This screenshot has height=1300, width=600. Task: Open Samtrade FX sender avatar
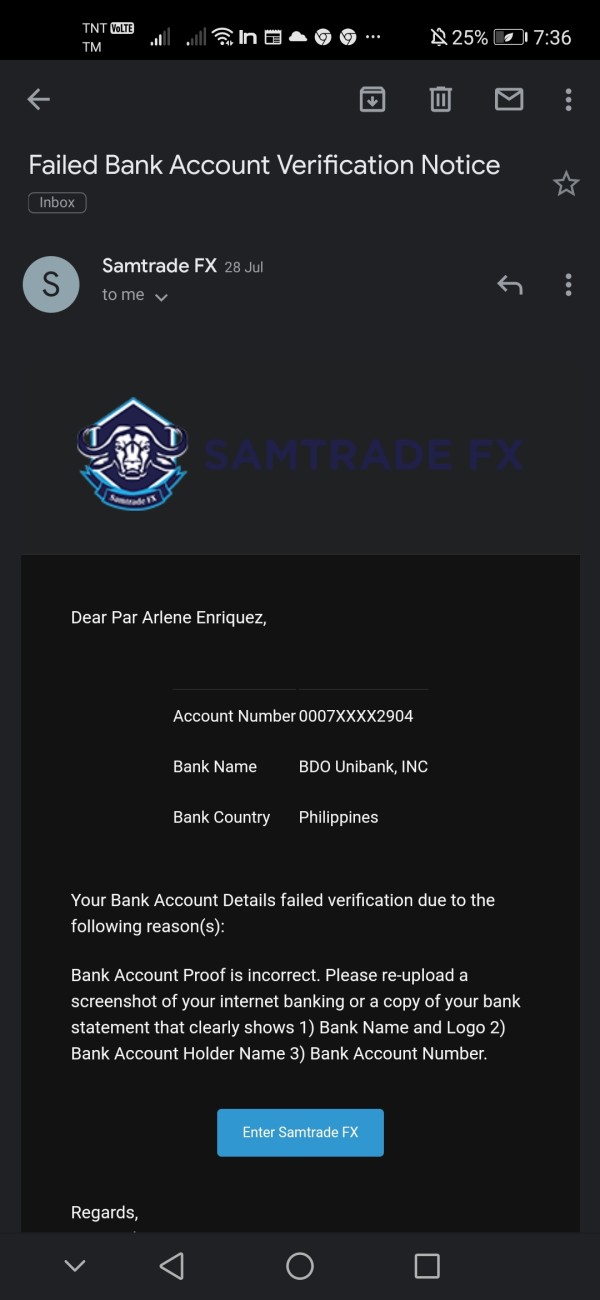pos(51,284)
